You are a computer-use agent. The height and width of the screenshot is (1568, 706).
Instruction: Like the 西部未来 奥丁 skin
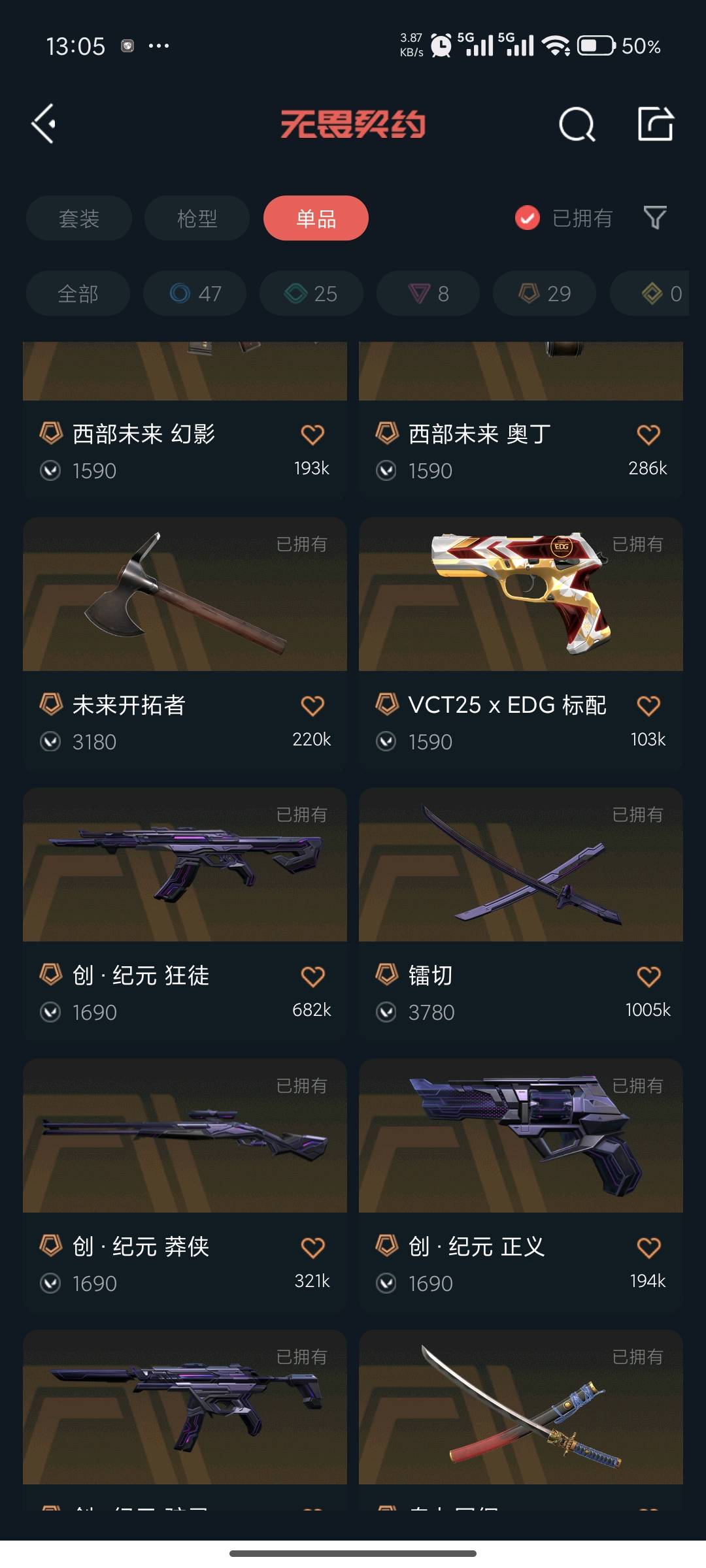pos(648,434)
